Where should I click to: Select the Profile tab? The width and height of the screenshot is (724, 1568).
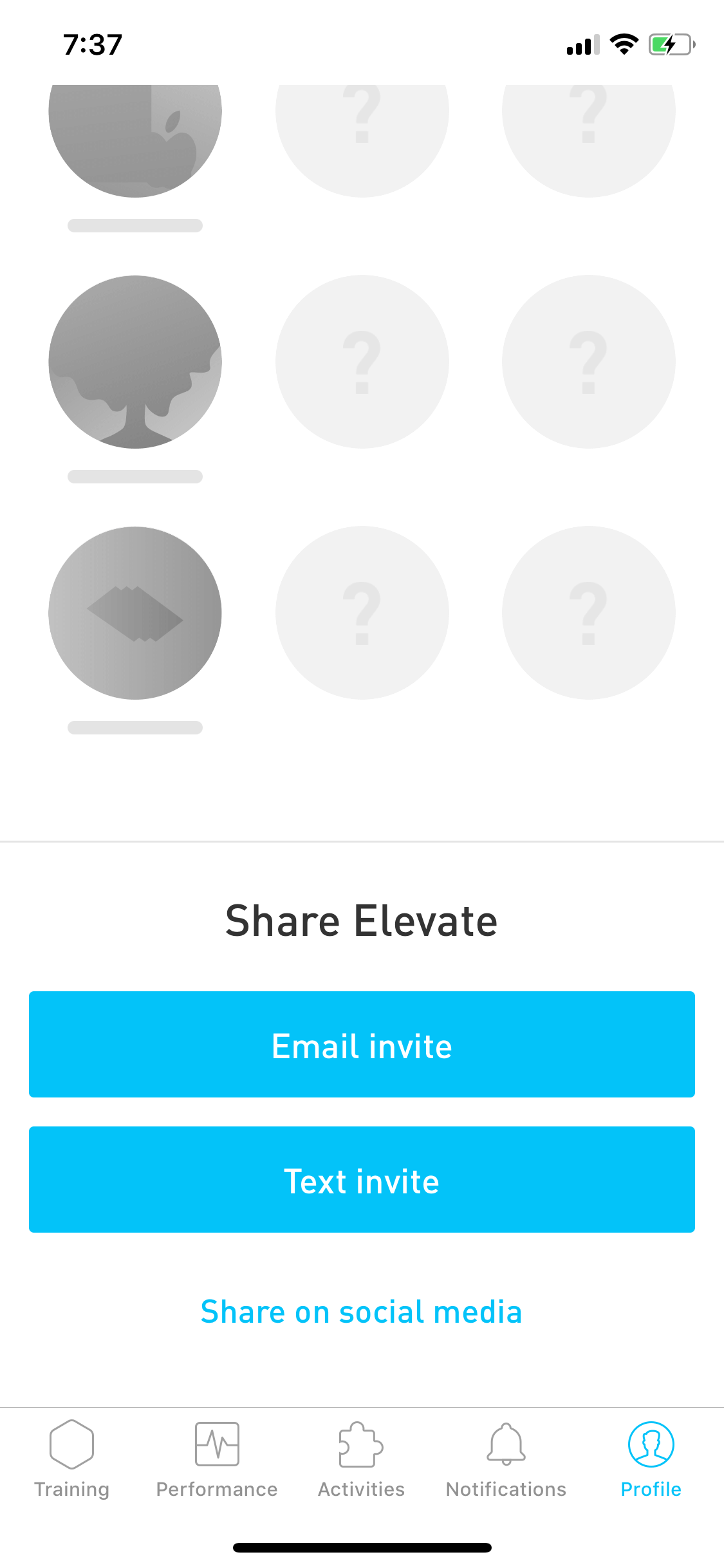click(651, 1459)
